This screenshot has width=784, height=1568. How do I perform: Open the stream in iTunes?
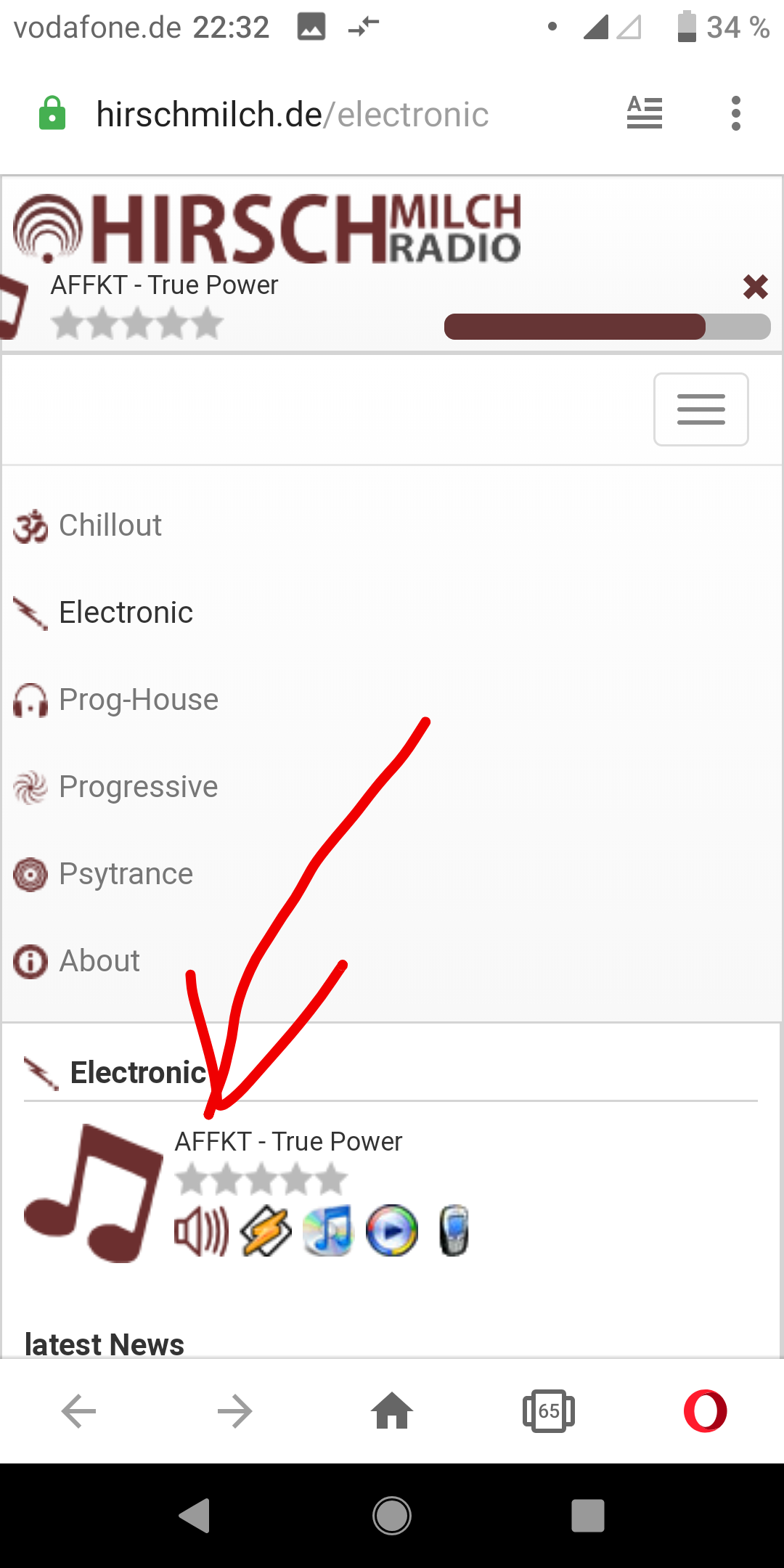coord(328,1231)
